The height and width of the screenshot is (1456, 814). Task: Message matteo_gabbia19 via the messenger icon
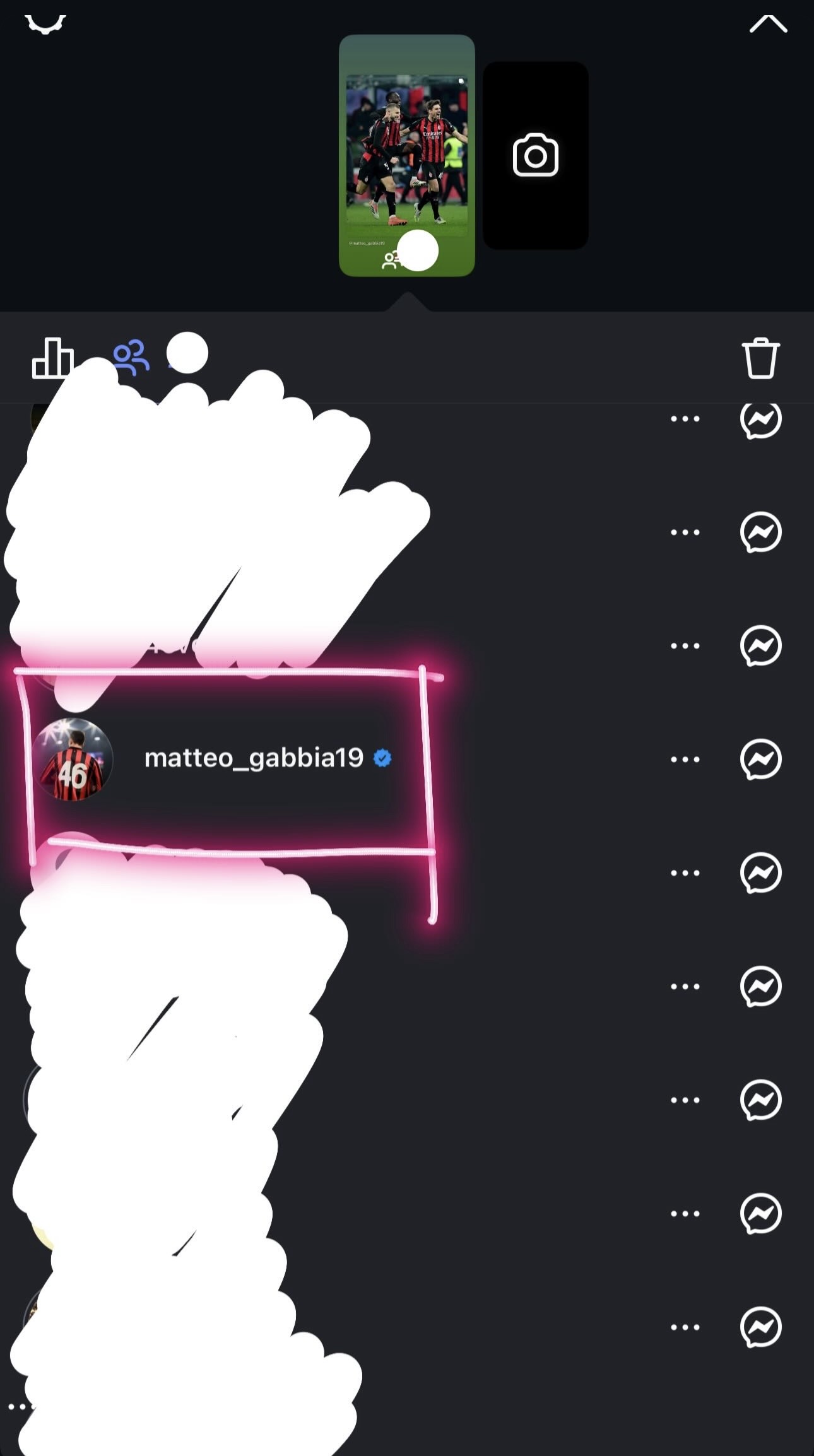click(x=760, y=760)
